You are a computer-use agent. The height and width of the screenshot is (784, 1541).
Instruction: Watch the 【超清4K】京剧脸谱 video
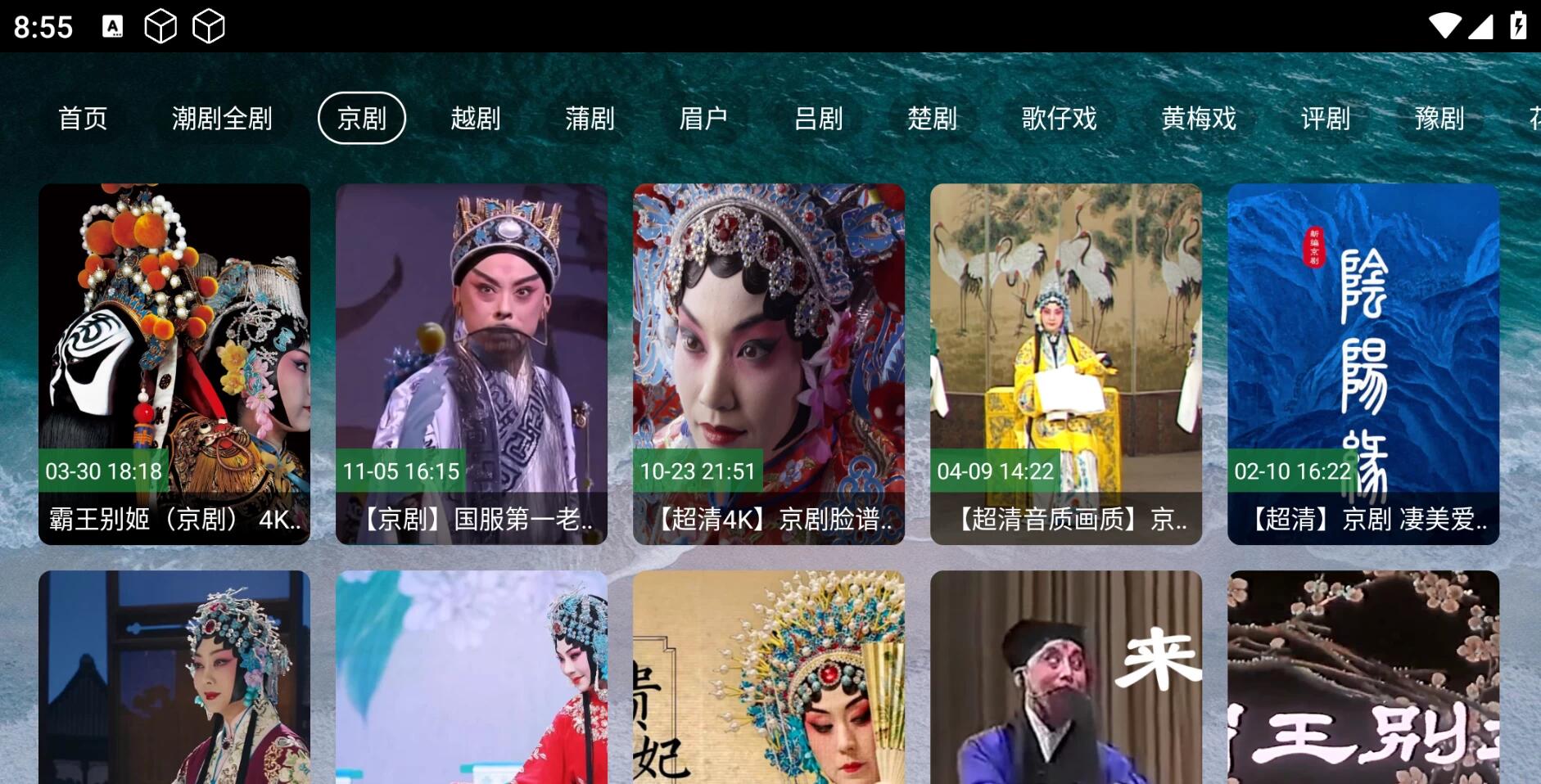click(769, 363)
